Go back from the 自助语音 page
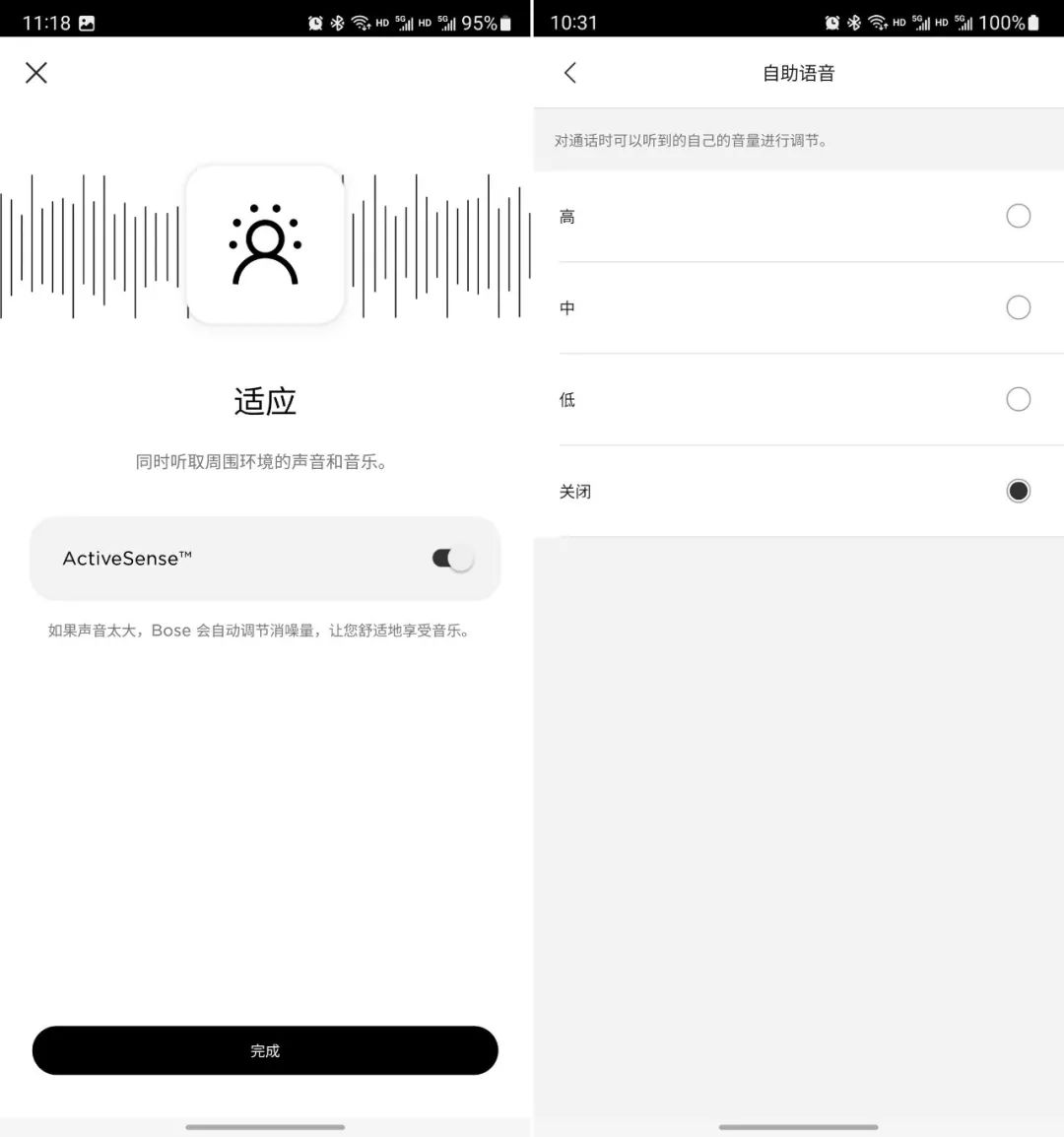The image size is (1064, 1137). (x=570, y=72)
